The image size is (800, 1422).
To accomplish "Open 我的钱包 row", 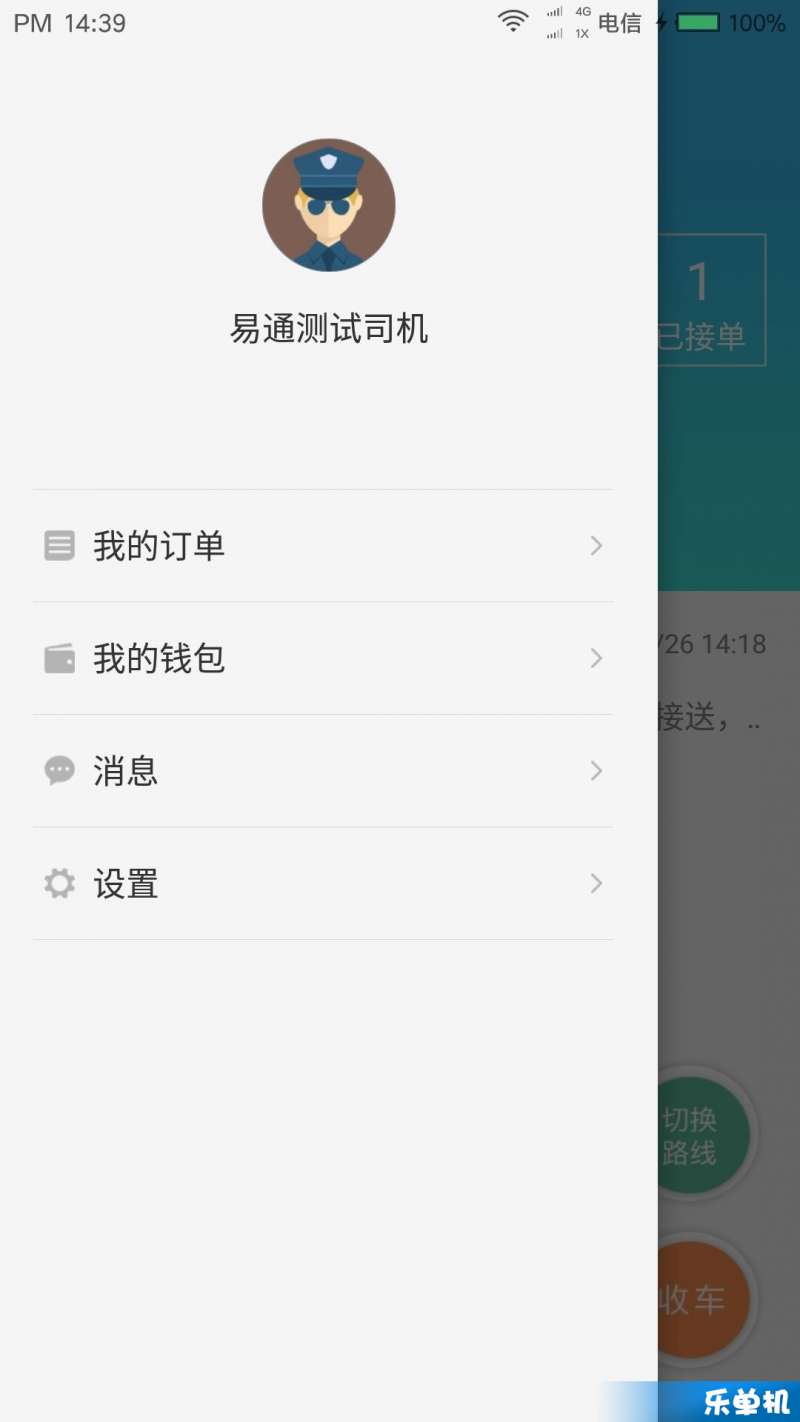I will [x=323, y=658].
